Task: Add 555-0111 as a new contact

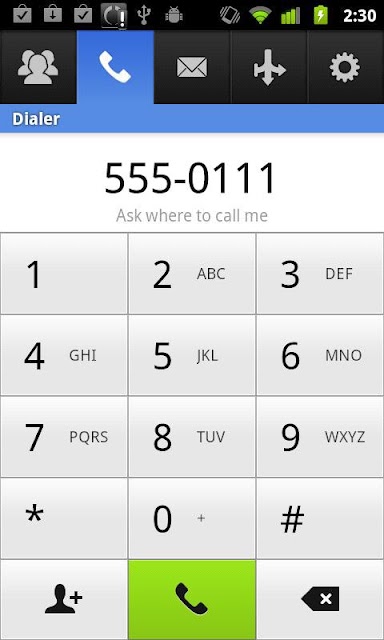Action: pos(64,599)
